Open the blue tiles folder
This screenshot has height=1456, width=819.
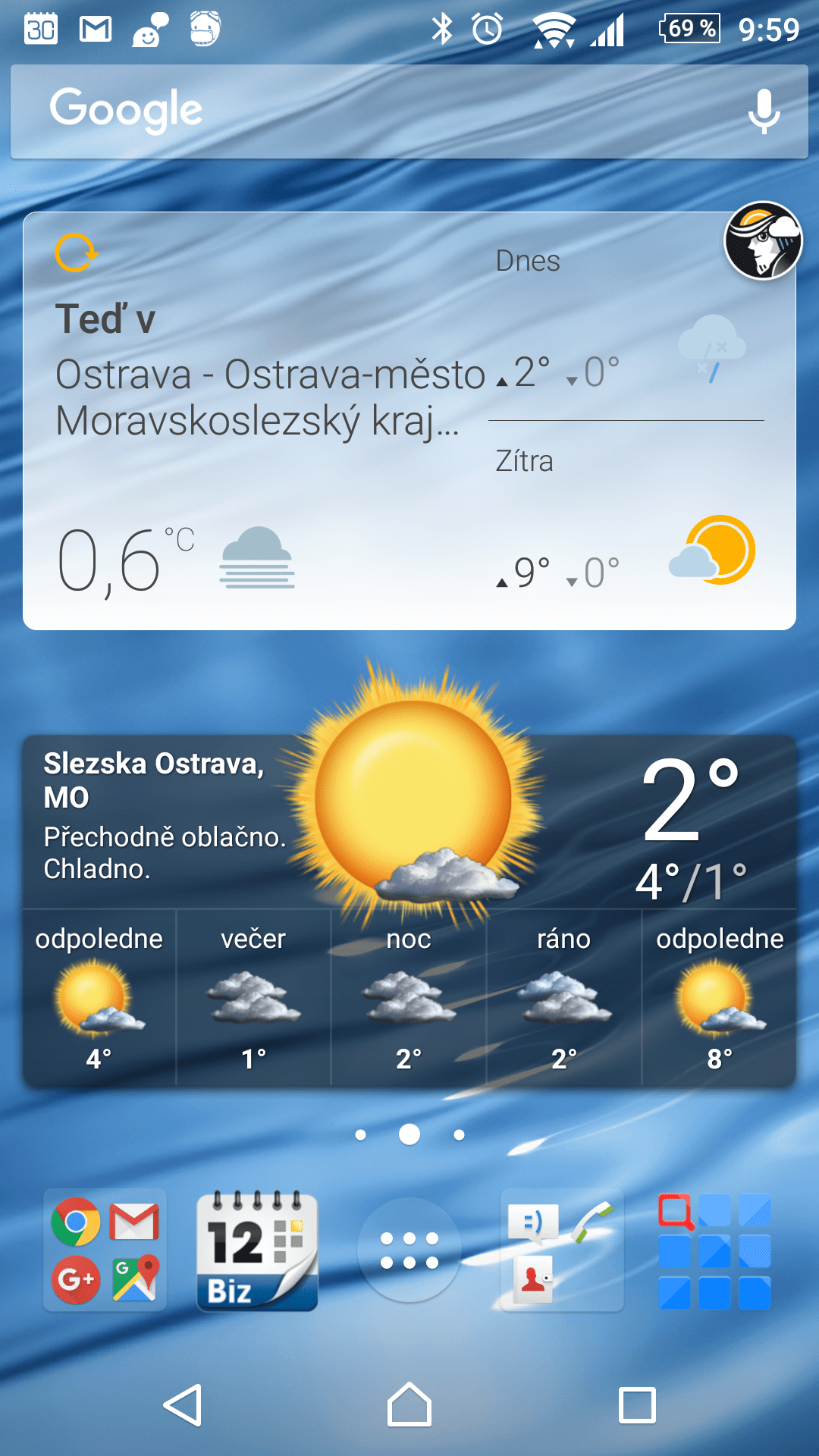click(714, 1251)
